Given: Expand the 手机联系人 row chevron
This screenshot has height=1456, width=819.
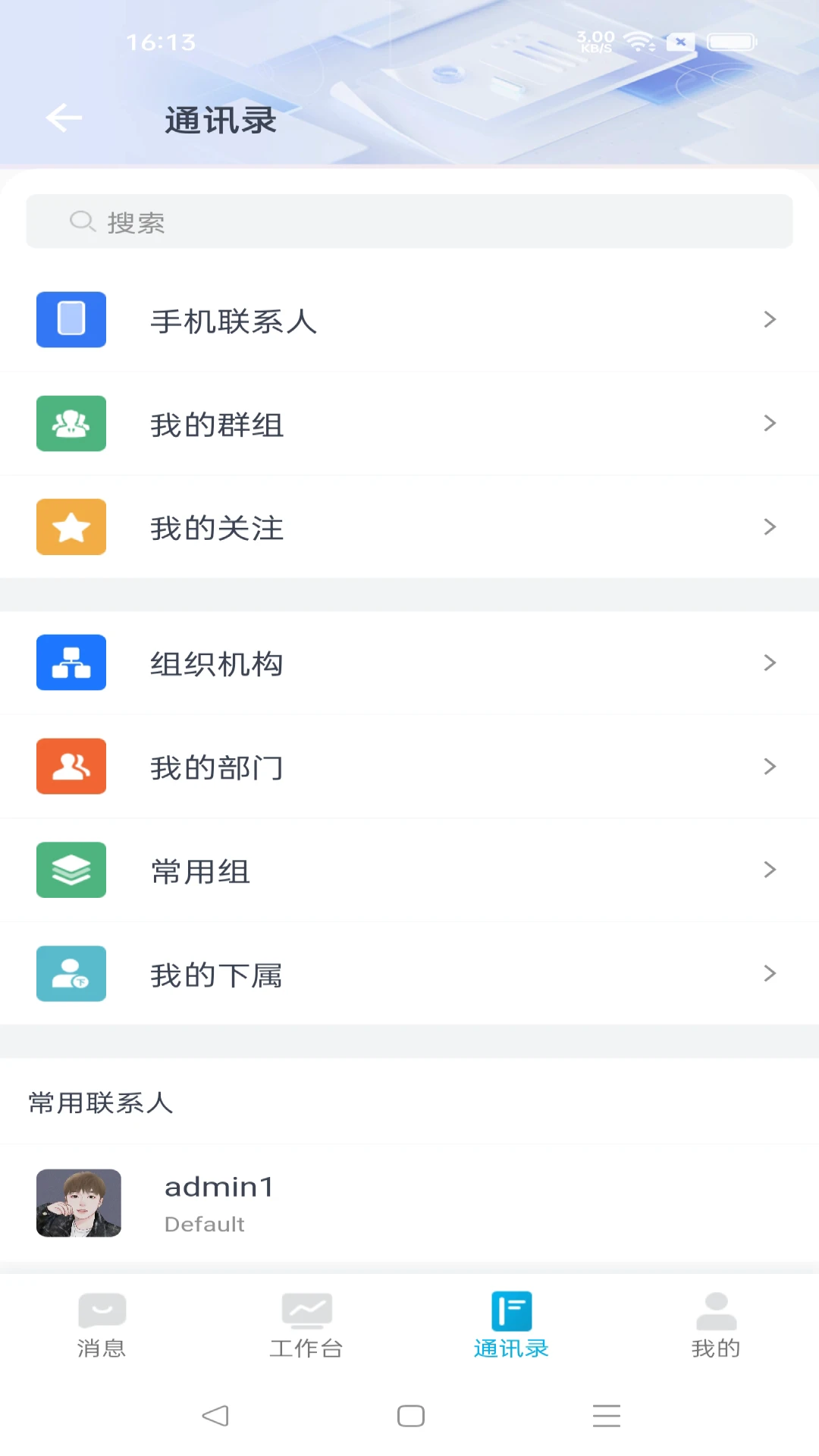Looking at the screenshot, I should tap(770, 320).
